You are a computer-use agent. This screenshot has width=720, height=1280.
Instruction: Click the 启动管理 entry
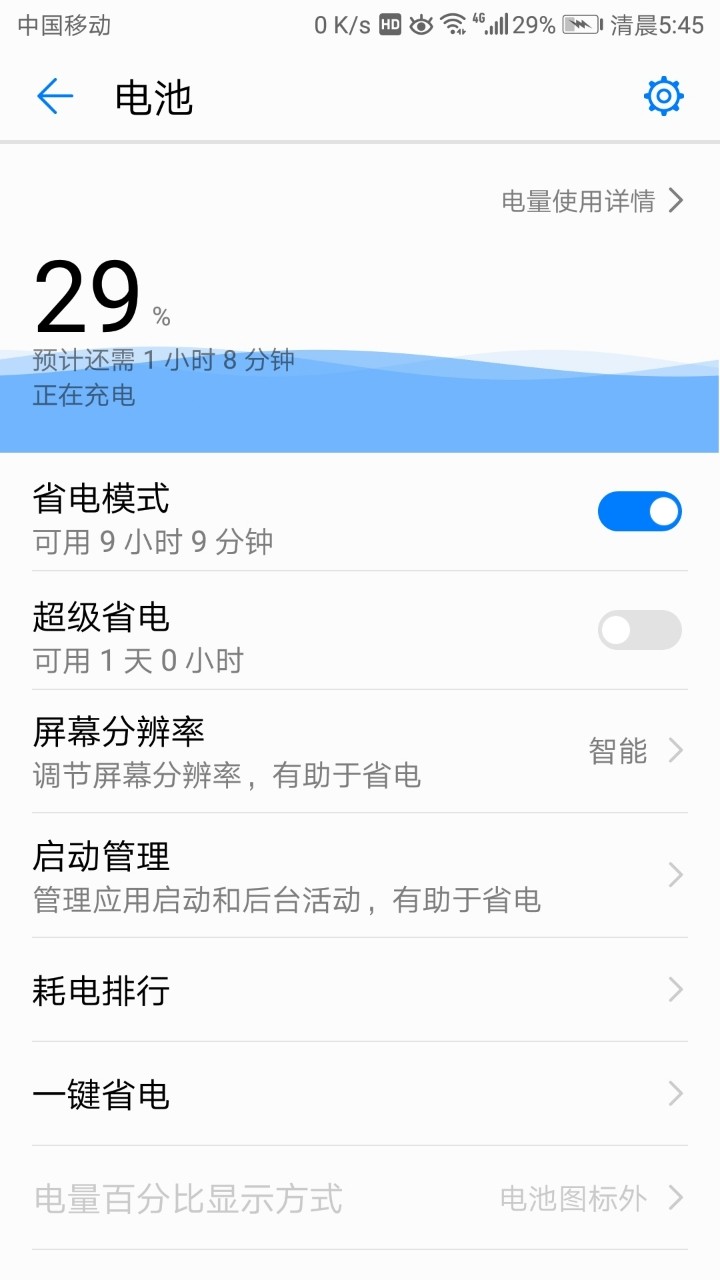360,875
